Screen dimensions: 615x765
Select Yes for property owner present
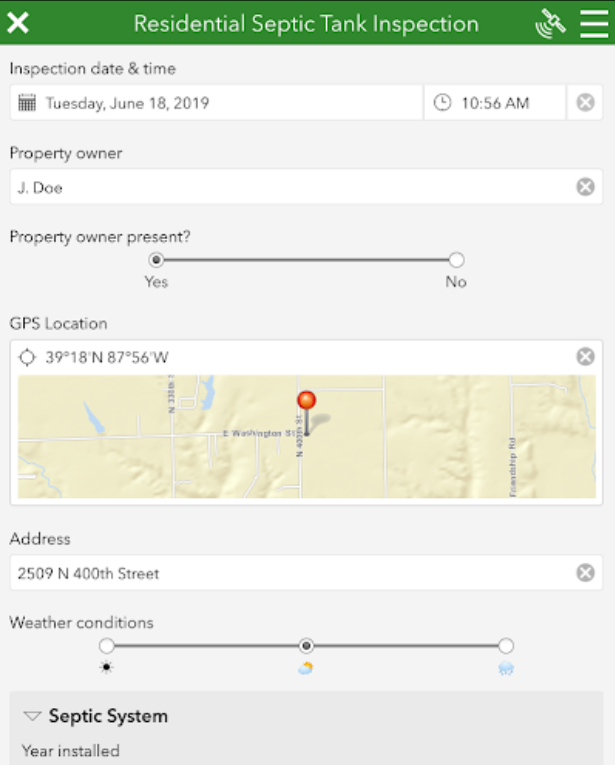click(156, 260)
